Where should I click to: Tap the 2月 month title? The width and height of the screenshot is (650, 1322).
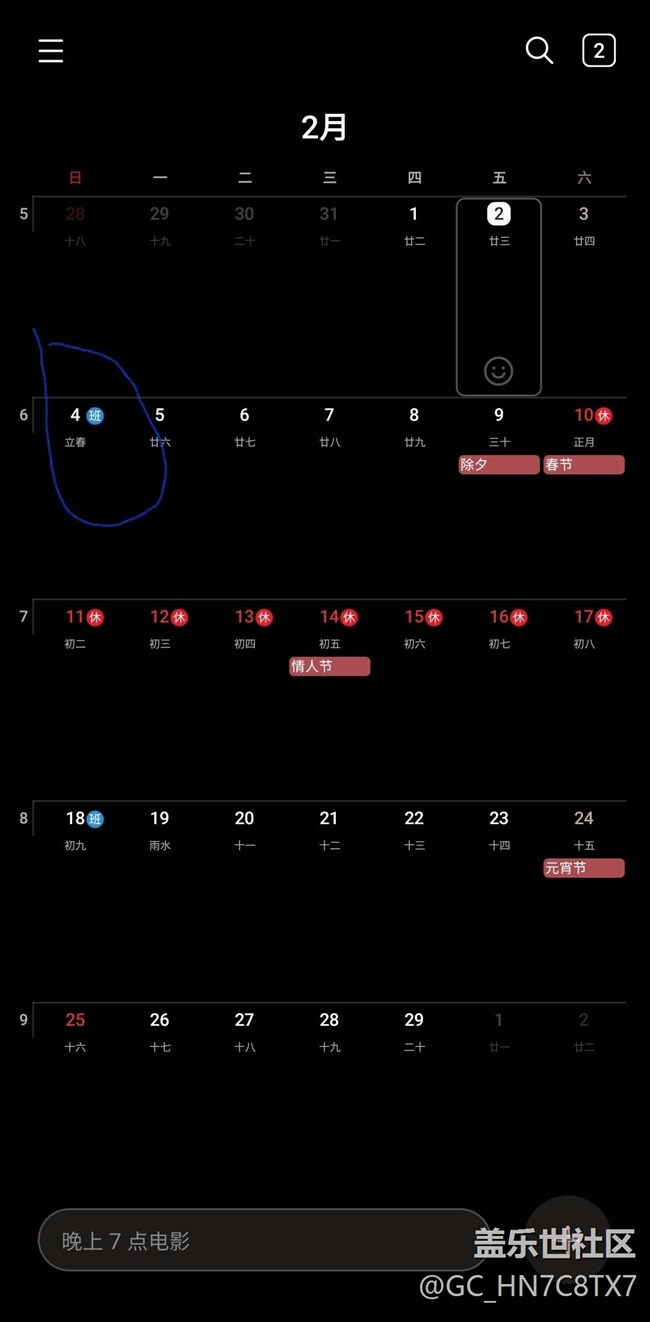coord(325,127)
